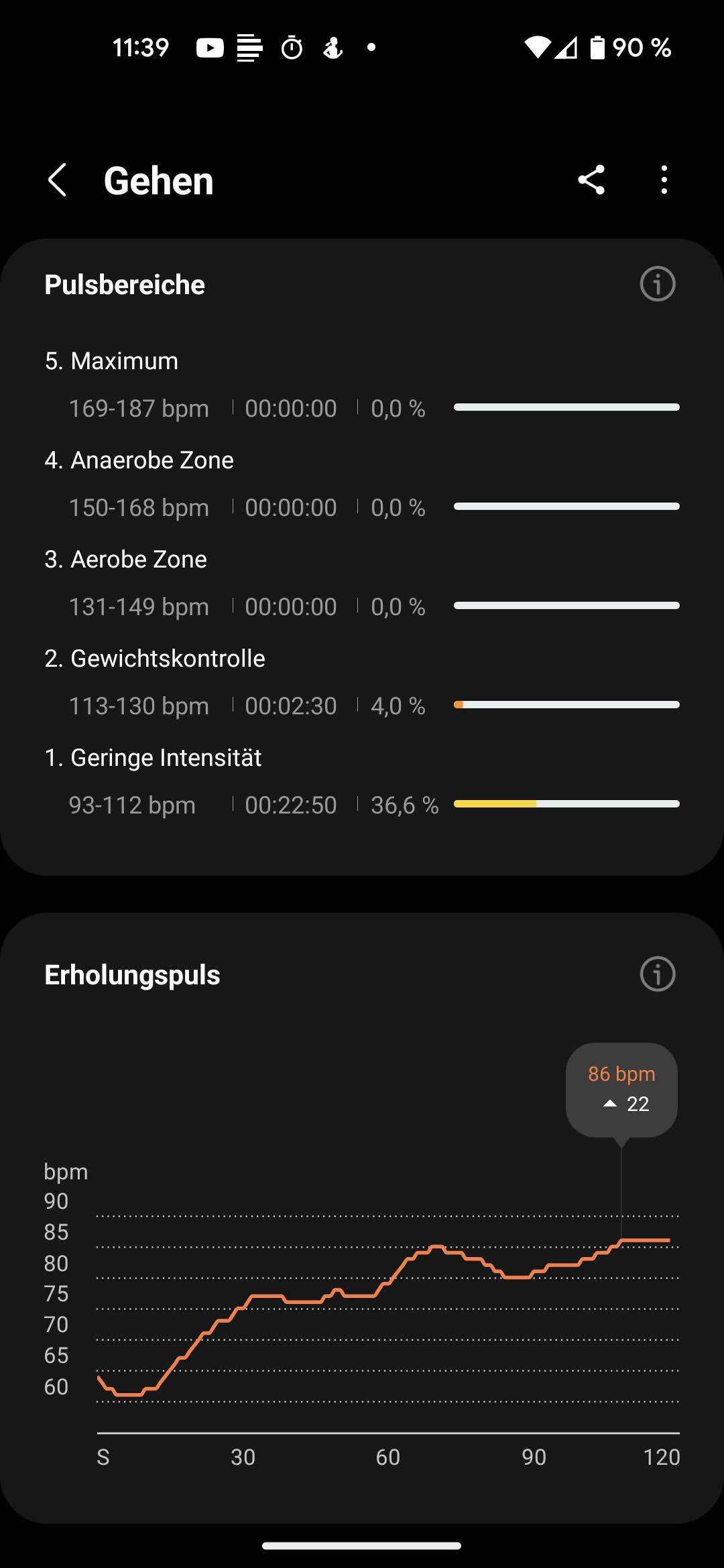Show info about Pulsbereiche

(x=657, y=284)
